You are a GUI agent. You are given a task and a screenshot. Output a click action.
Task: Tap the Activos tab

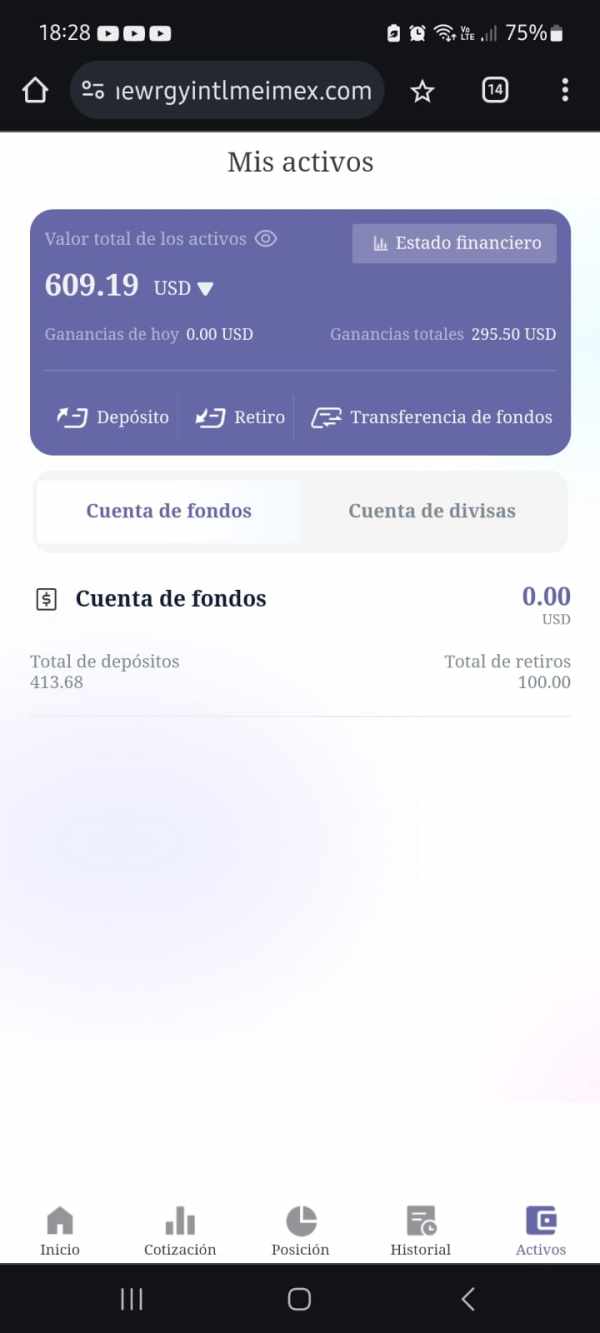541,1231
